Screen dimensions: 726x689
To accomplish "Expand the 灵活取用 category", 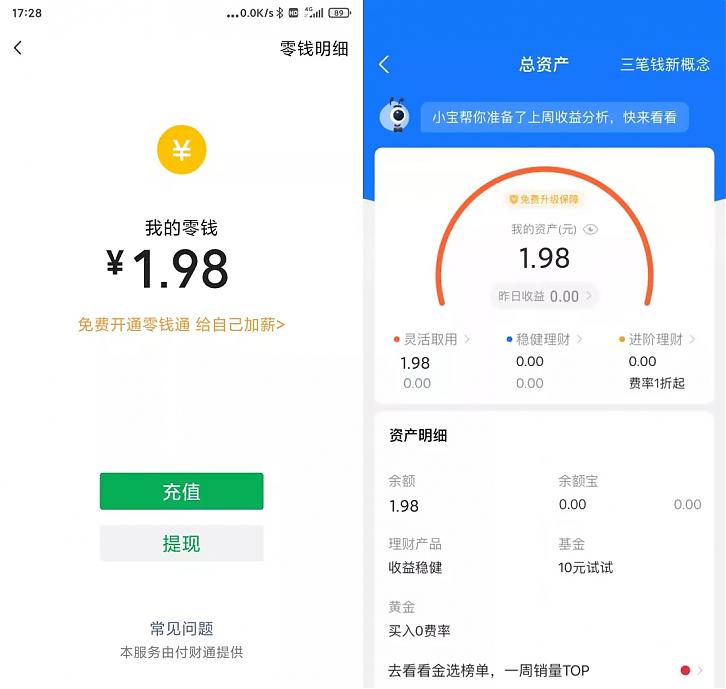I will tap(432, 339).
